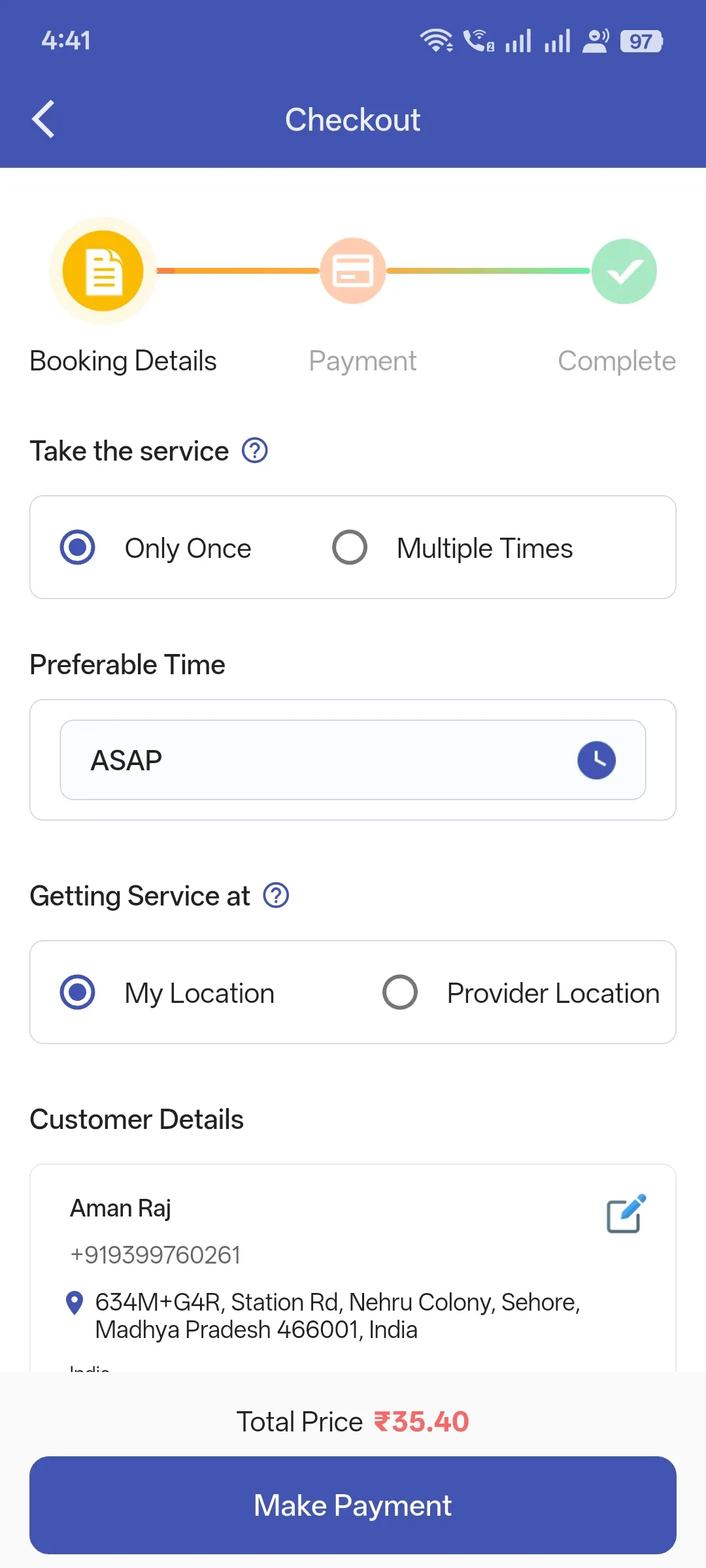This screenshot has height=1568, width=706.
Task: Switch to Provider Location
Action: click(400, 992)
